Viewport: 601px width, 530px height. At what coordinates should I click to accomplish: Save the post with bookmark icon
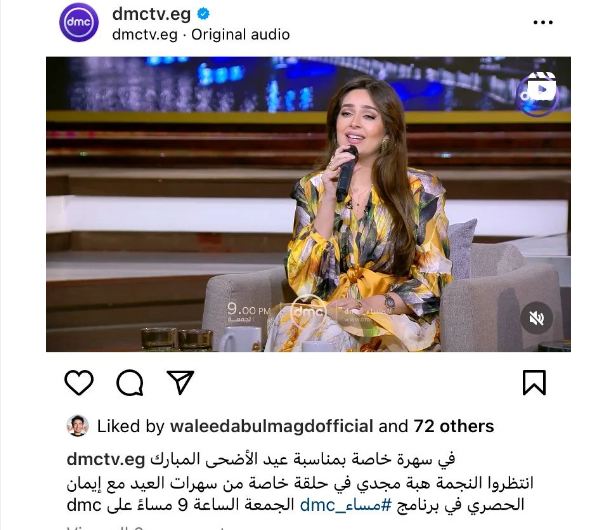click(534, 383)
